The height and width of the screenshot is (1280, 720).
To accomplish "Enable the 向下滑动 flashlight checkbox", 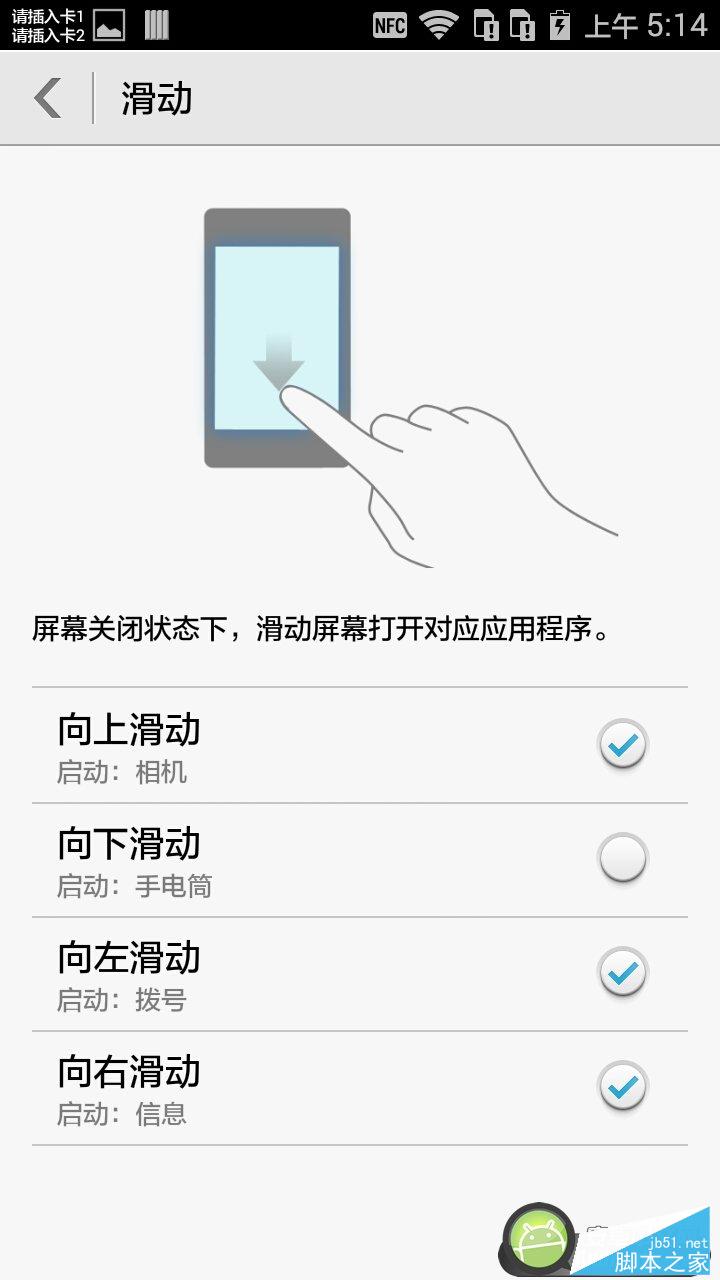I will (622, 859).
